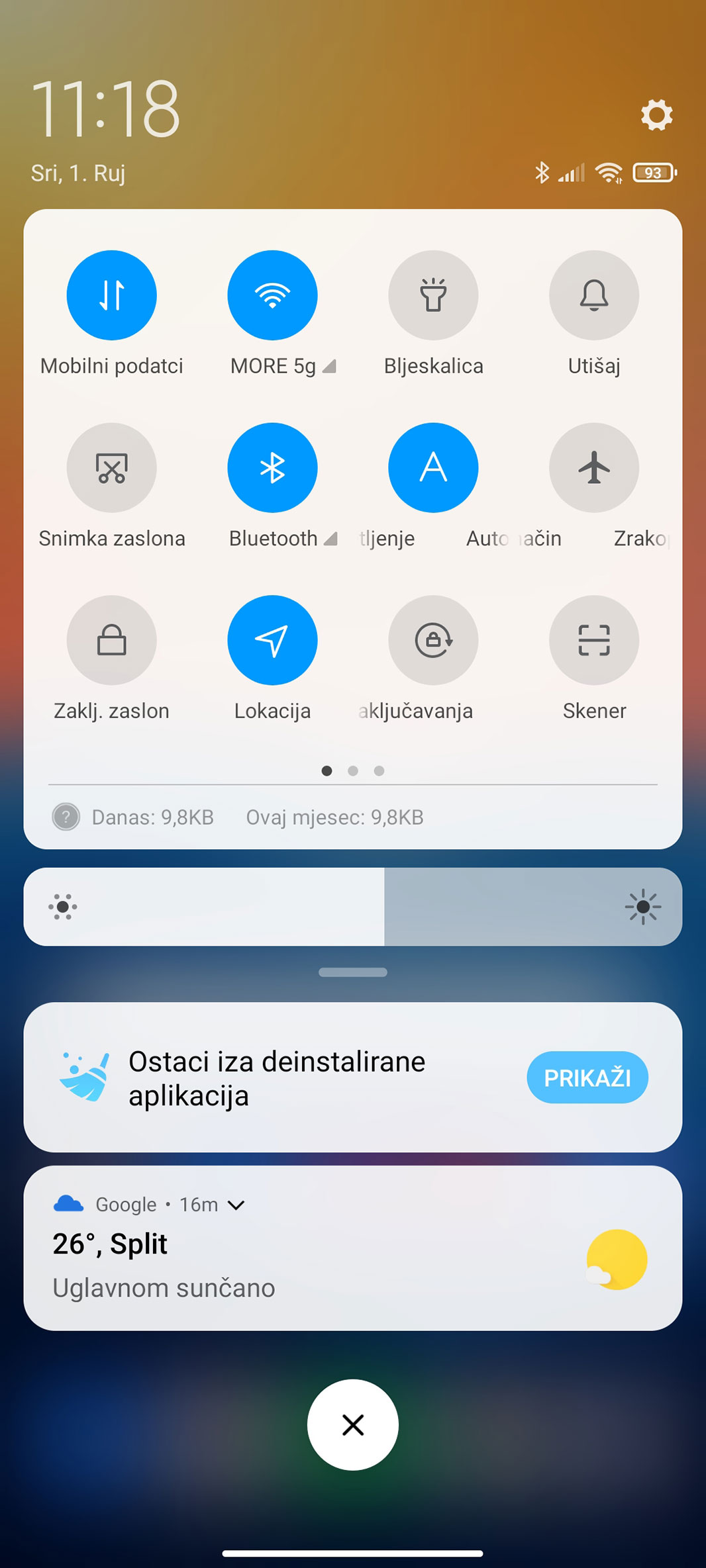Take a screenshot with Snimka zaslona

click(112, 468)
